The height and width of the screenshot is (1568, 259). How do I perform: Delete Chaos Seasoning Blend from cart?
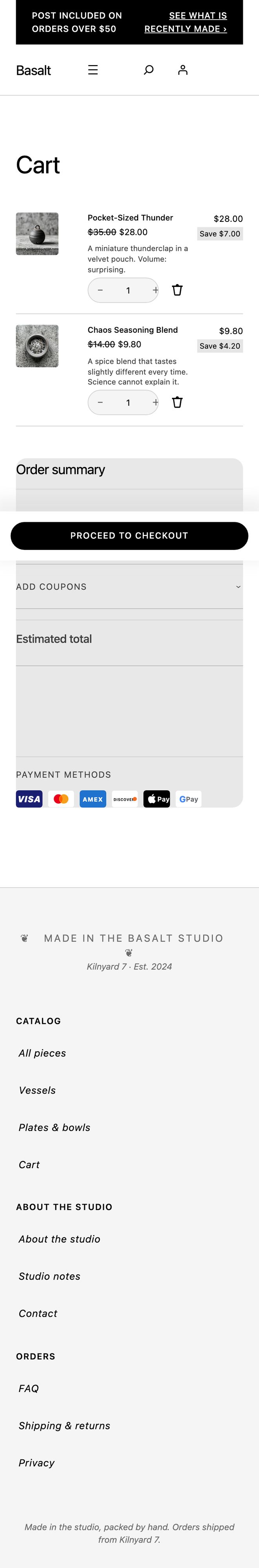pos(177,402)
